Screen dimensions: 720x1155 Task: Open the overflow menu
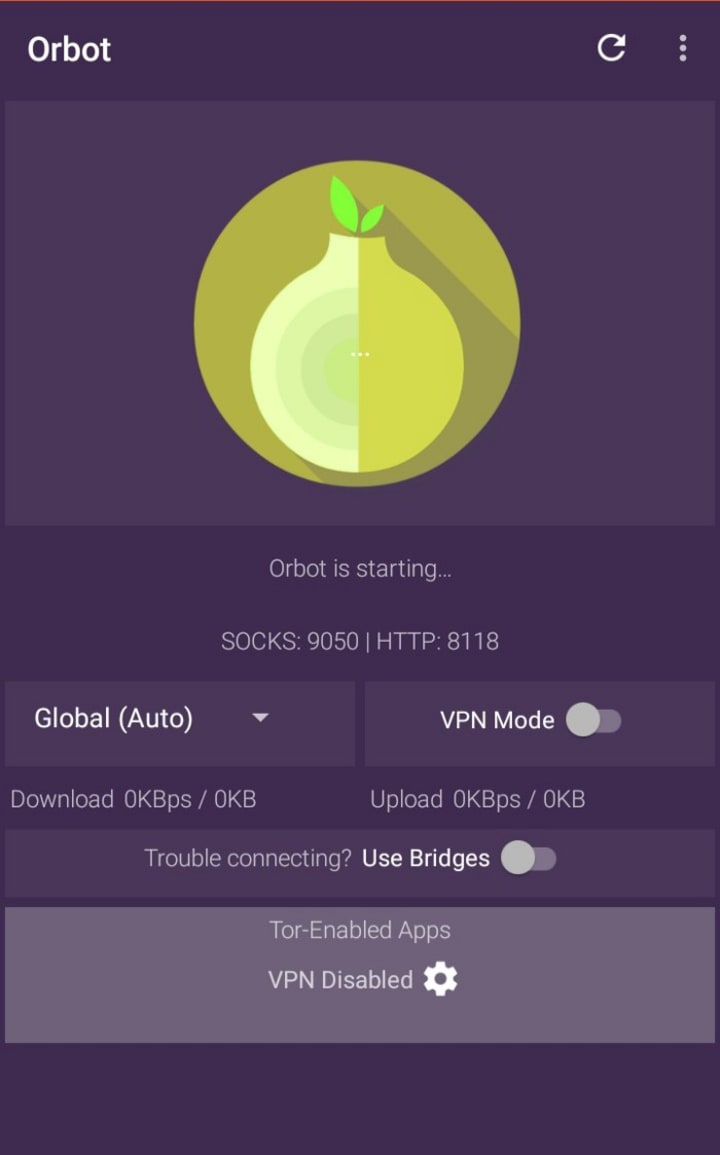coord(683,48)
